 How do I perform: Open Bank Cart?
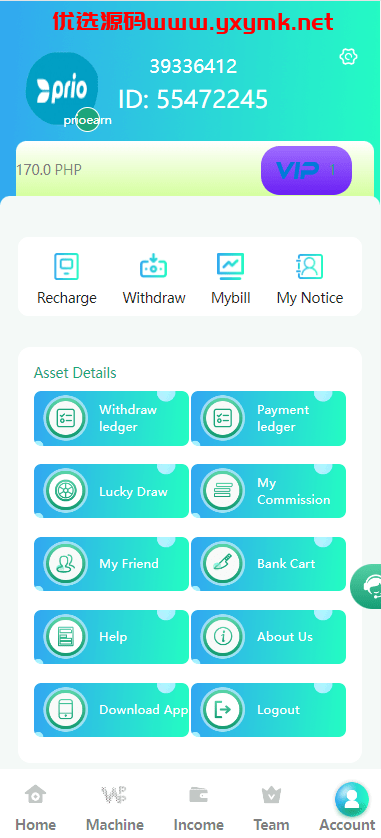268,564
